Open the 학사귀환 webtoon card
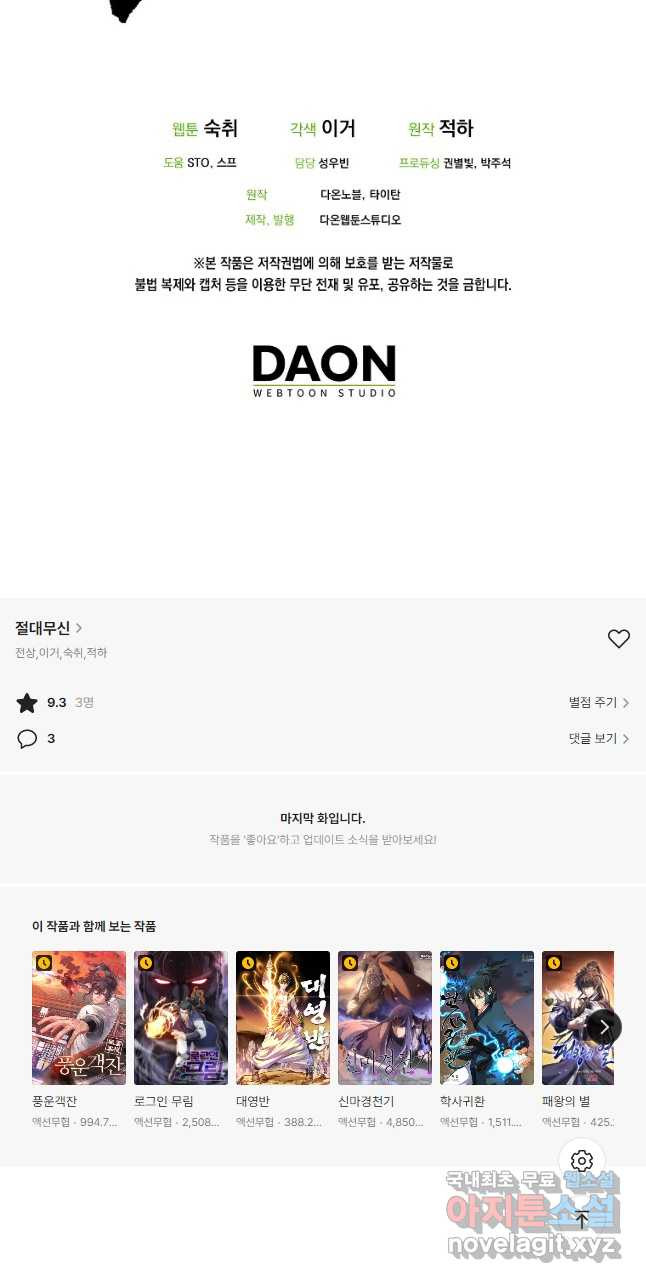The image size is (646, 1283). pos(487,1018)
